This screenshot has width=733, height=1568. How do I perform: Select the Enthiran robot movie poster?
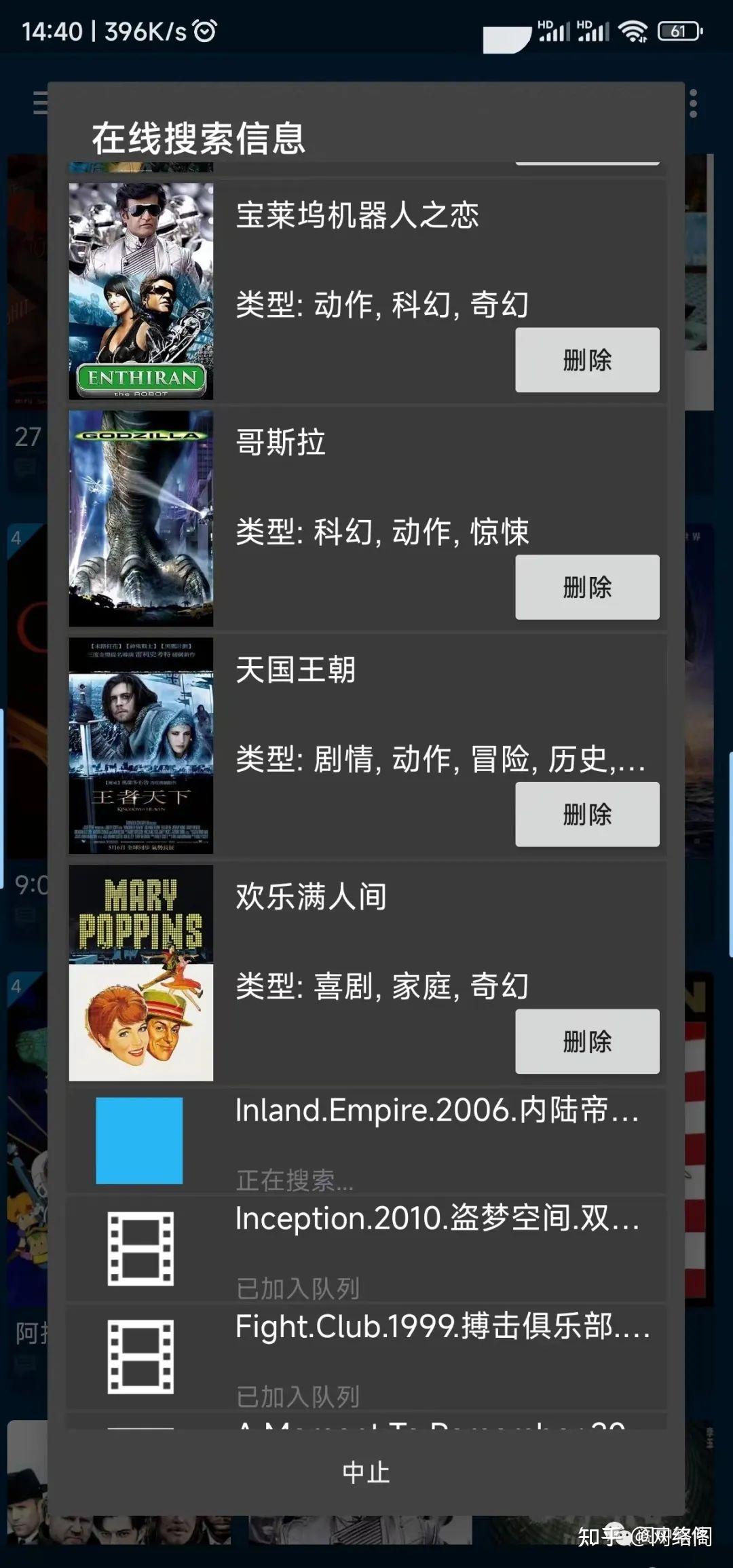[x=140, y=291]
